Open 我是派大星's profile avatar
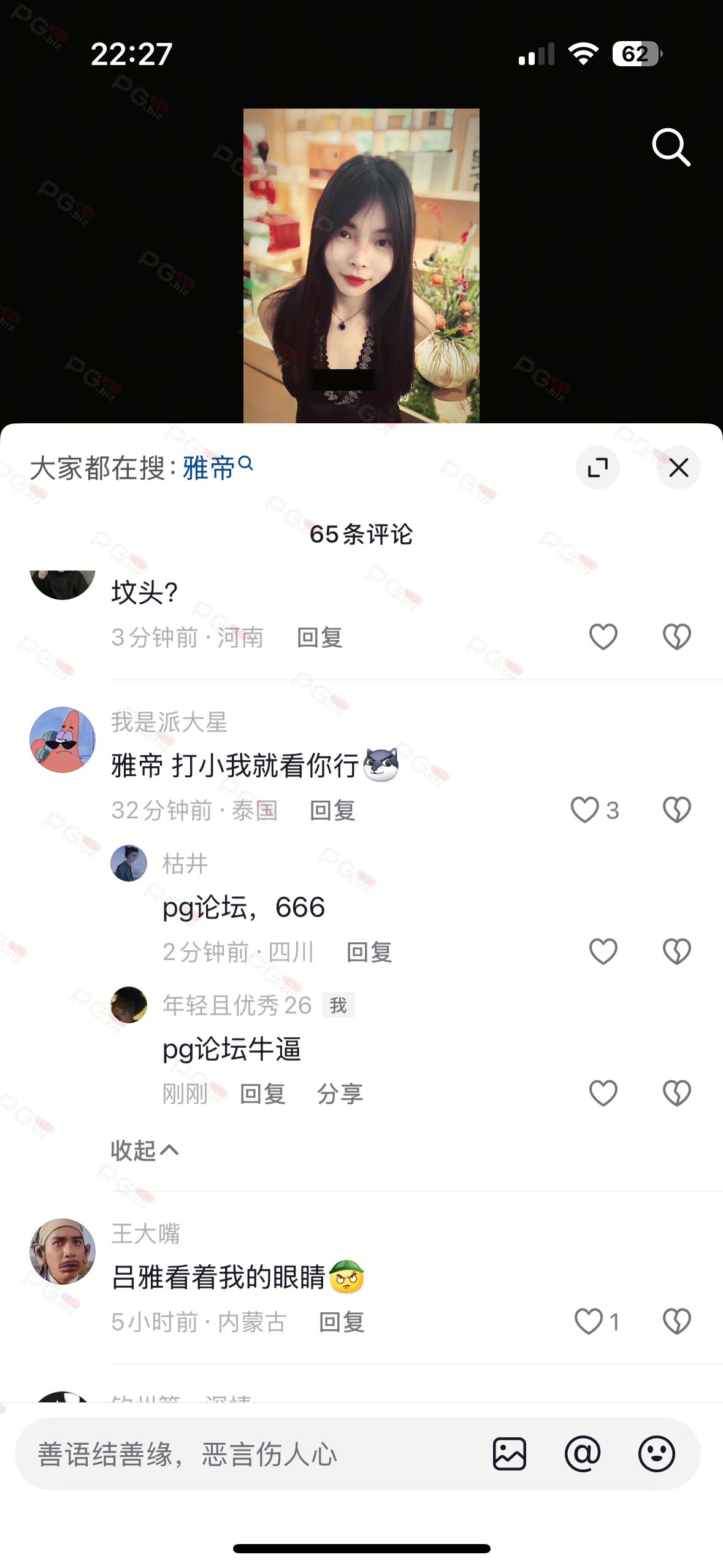The image size is (723, 1568). click(x=63, y=739)
